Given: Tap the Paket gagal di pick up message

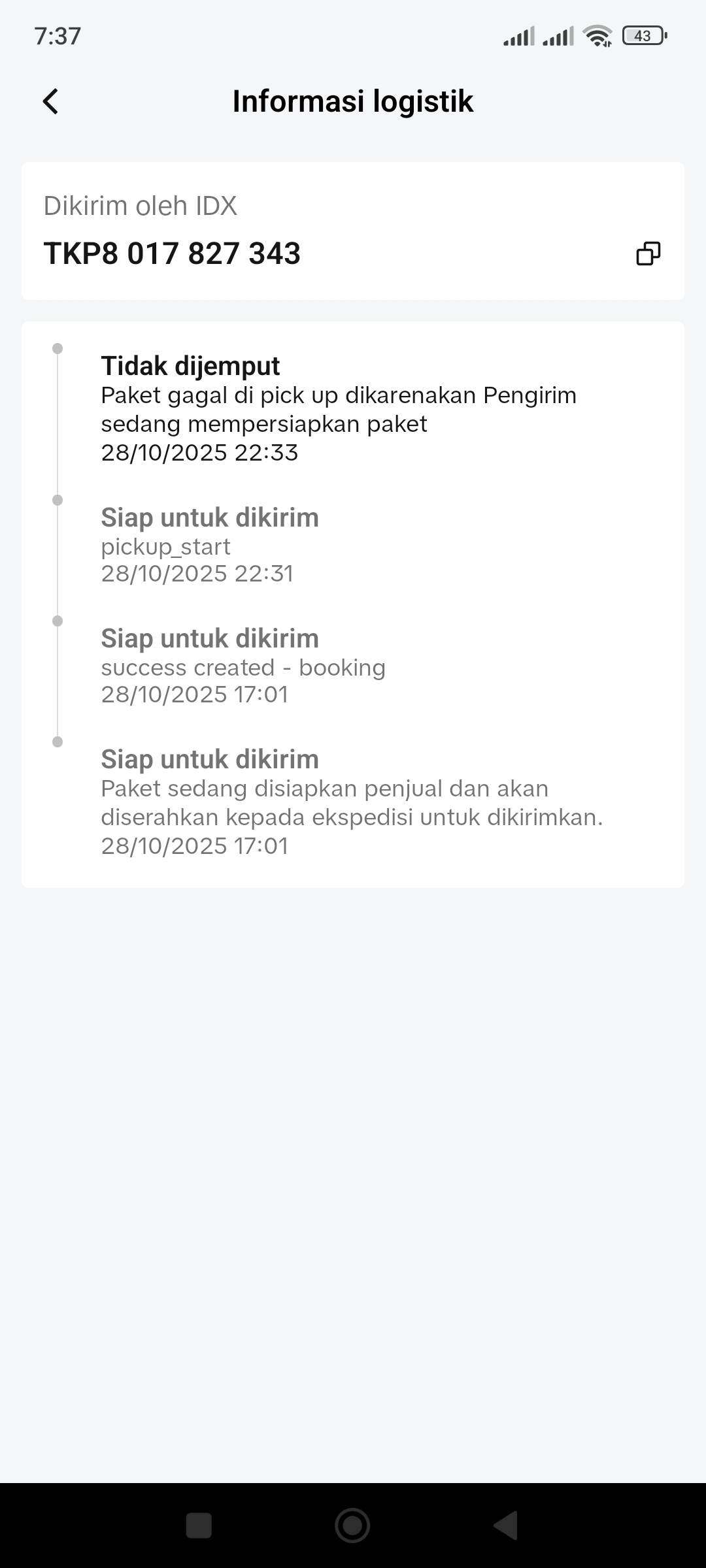Looking at the screenshot, I should coord(339,408).
